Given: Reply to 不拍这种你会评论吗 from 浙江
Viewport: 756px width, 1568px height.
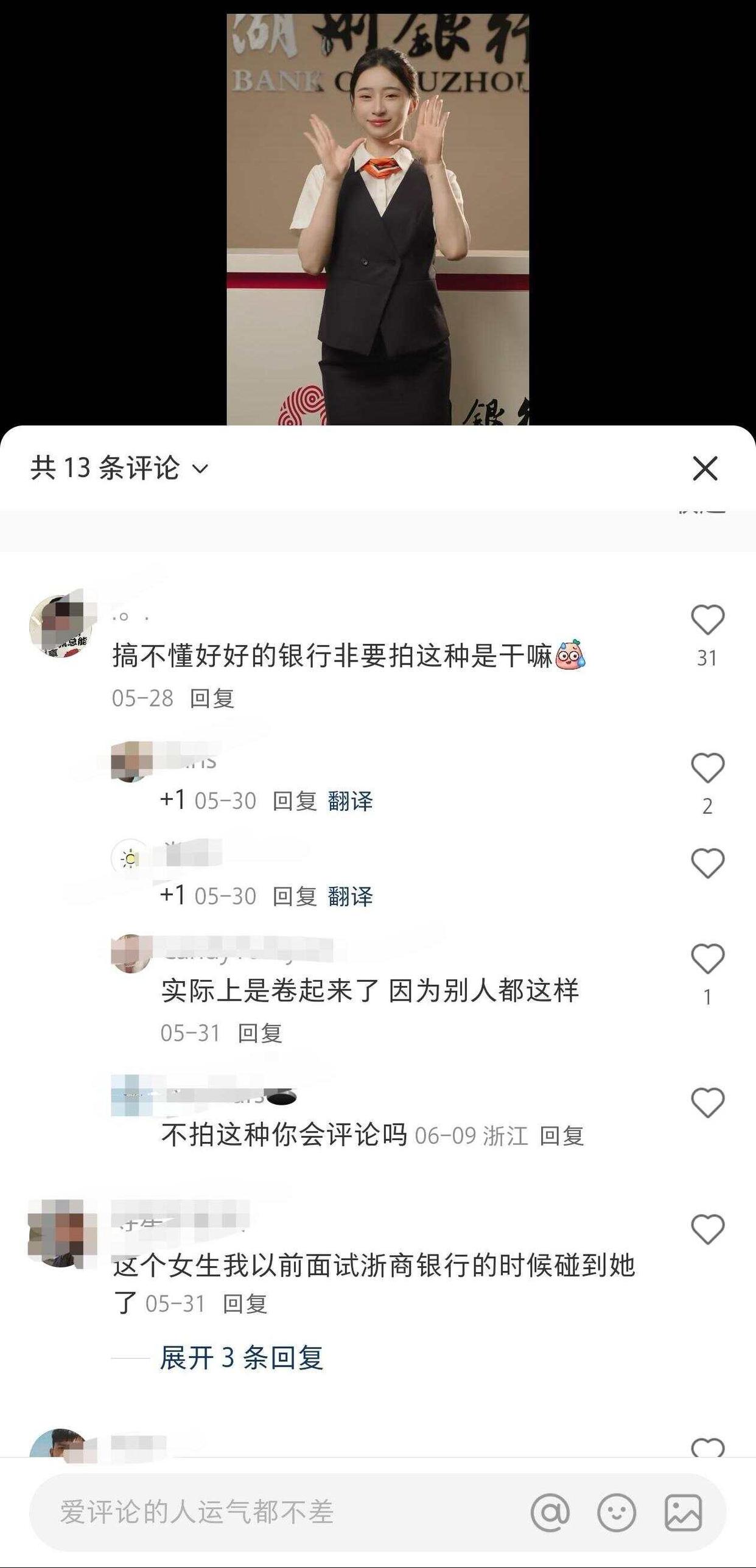Looking at the screenshot, I should (561, 1136).
